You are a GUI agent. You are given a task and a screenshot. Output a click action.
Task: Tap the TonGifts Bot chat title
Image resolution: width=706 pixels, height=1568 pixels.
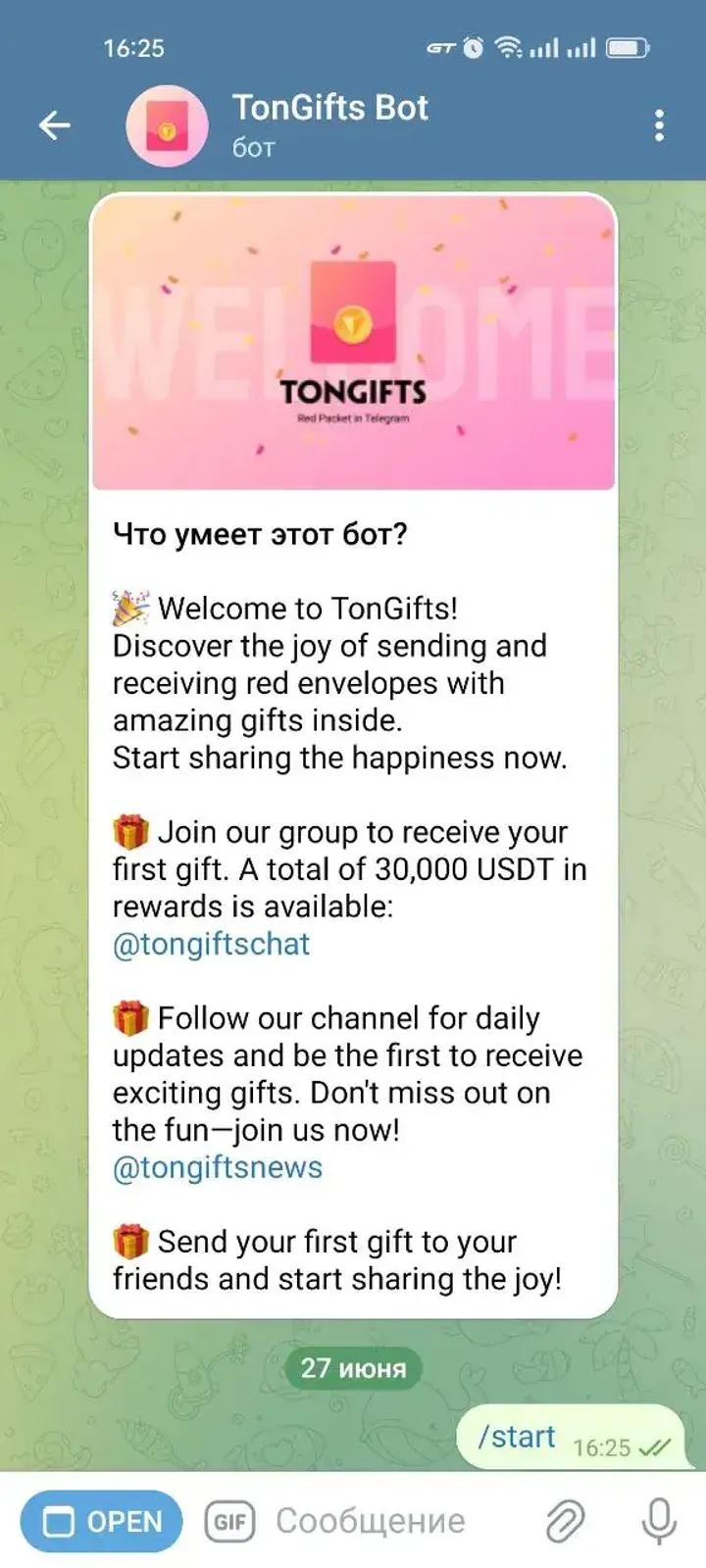tap(330, 107)
